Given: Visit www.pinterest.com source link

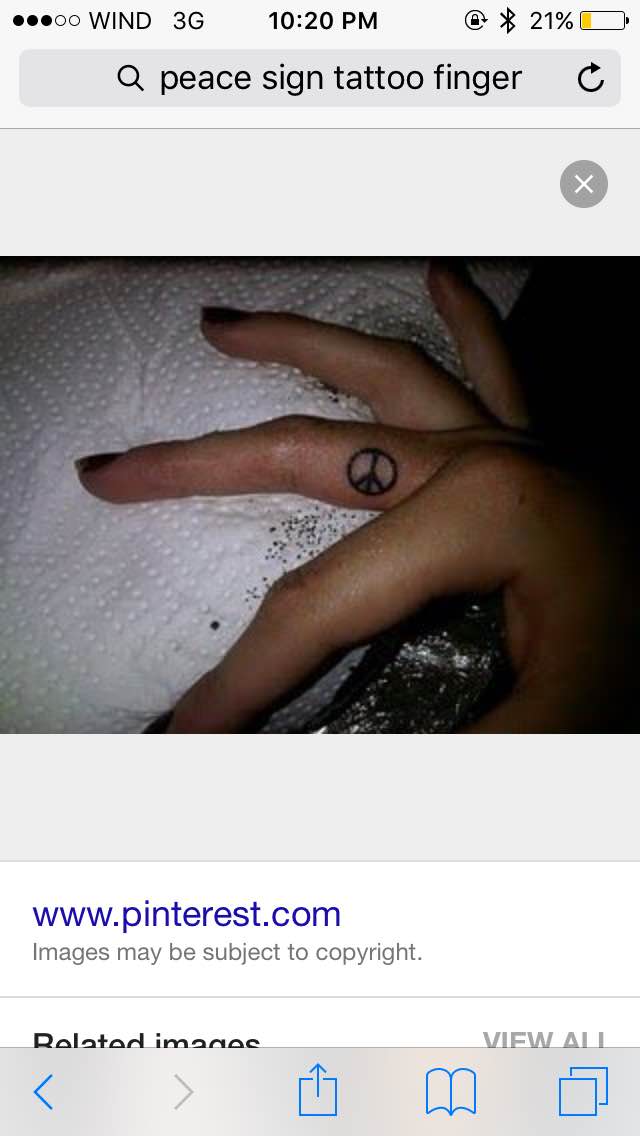Looking at the screenshot, I should click(x=186, y=914).
